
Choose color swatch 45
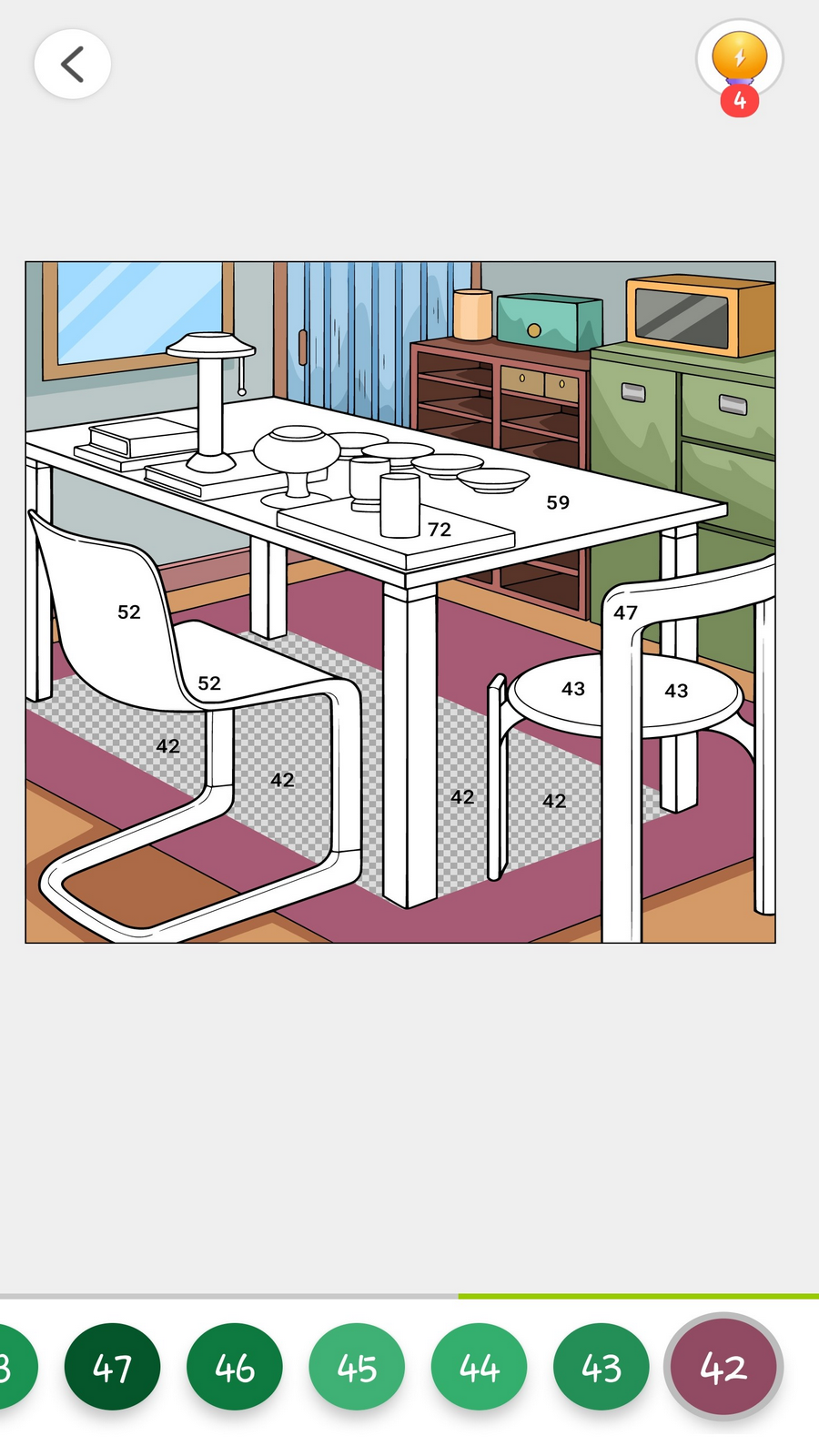pos(357,1367)
